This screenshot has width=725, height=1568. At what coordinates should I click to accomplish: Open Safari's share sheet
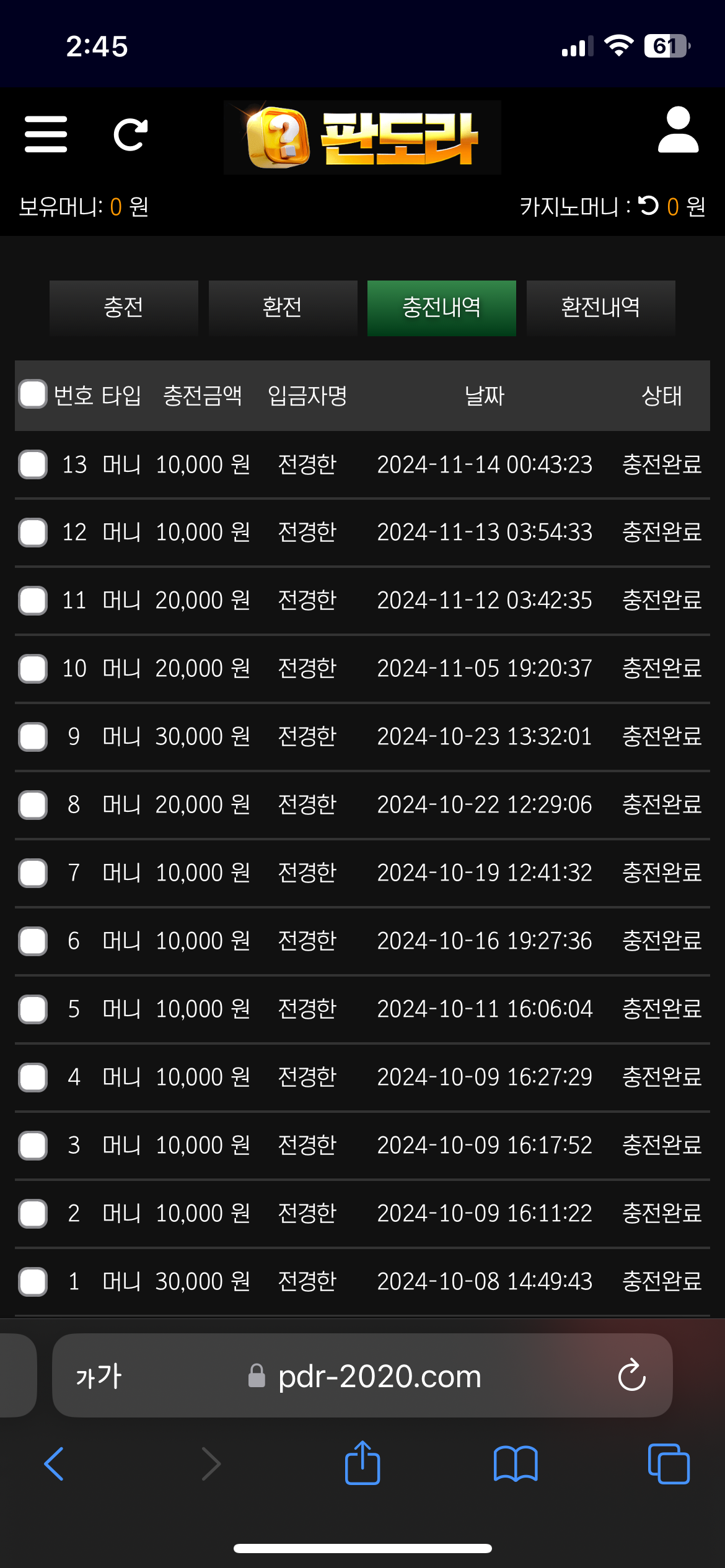point(362,1463)
